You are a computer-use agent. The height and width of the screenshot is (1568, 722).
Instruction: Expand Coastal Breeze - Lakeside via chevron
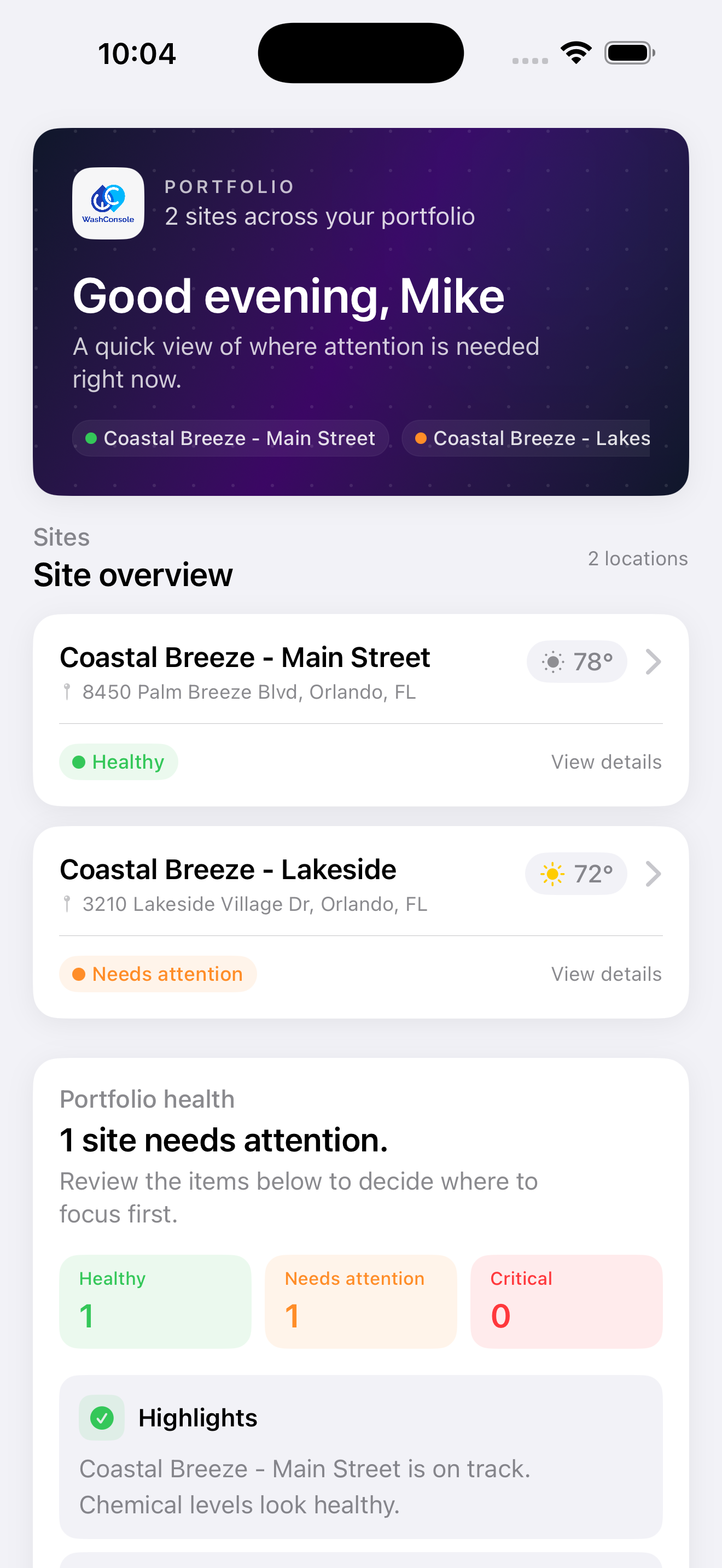pyautogui.click(x=653, y=874)
